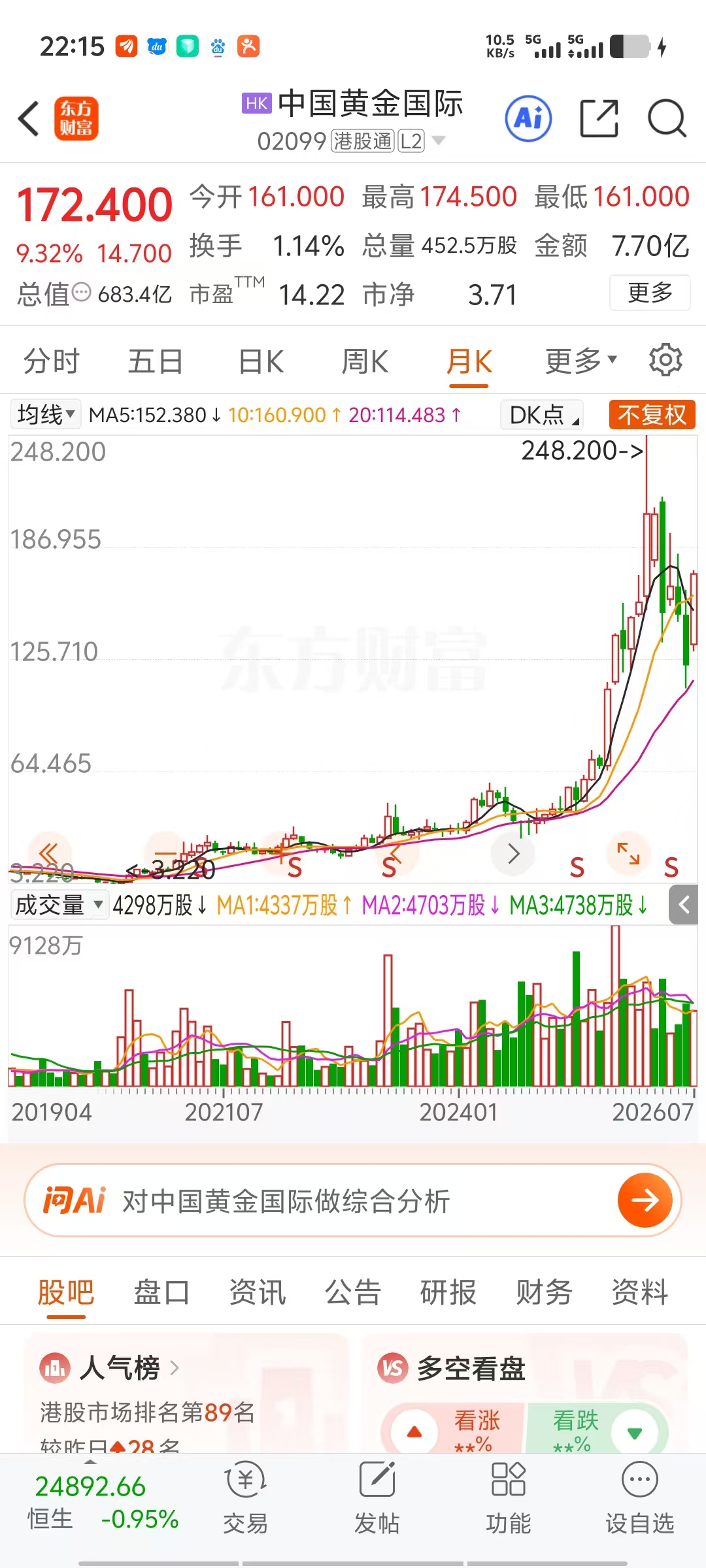Open the search magnifier
The width and height of the screenshot is (706, 1568).
[x=667, y=118]
